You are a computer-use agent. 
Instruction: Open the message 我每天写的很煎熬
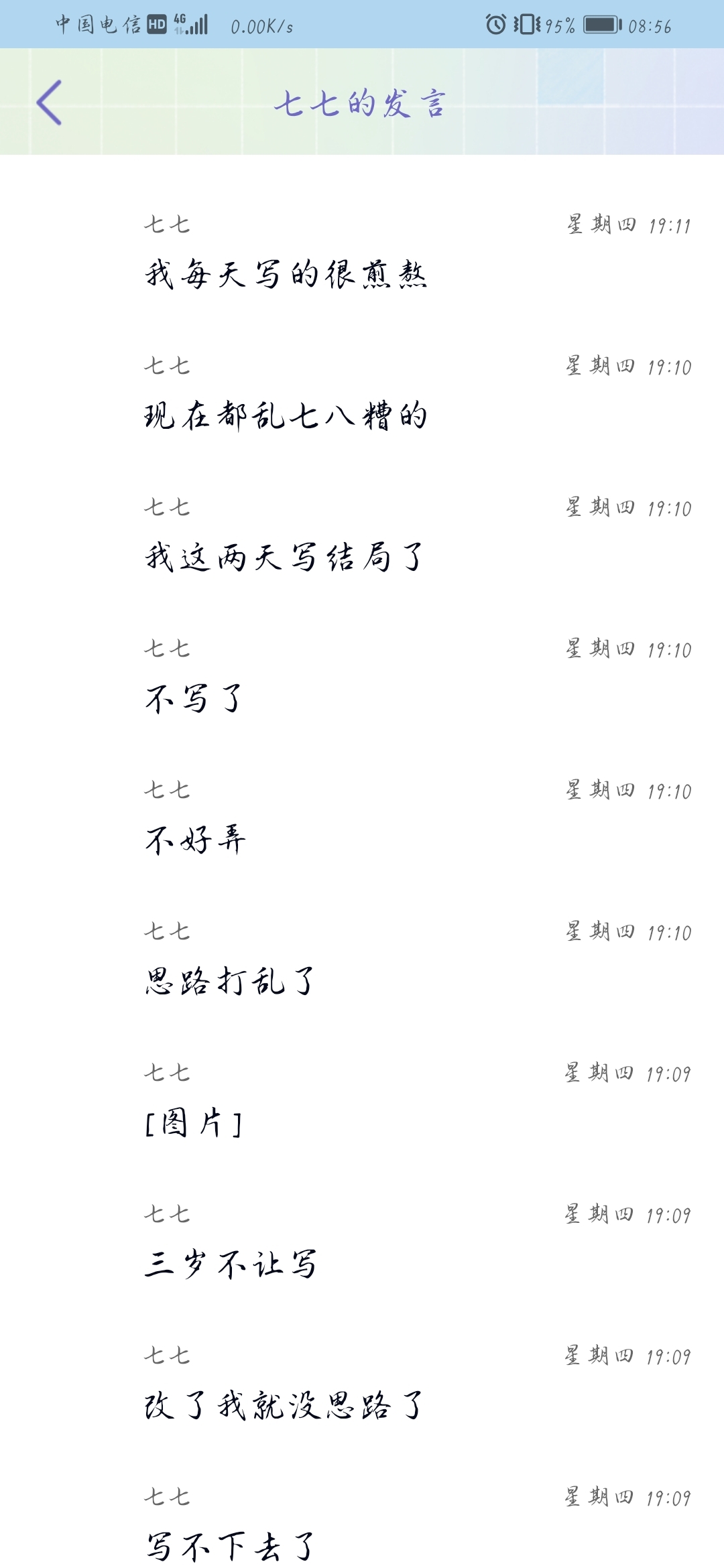pyautogui.click(x=286, y=274)
